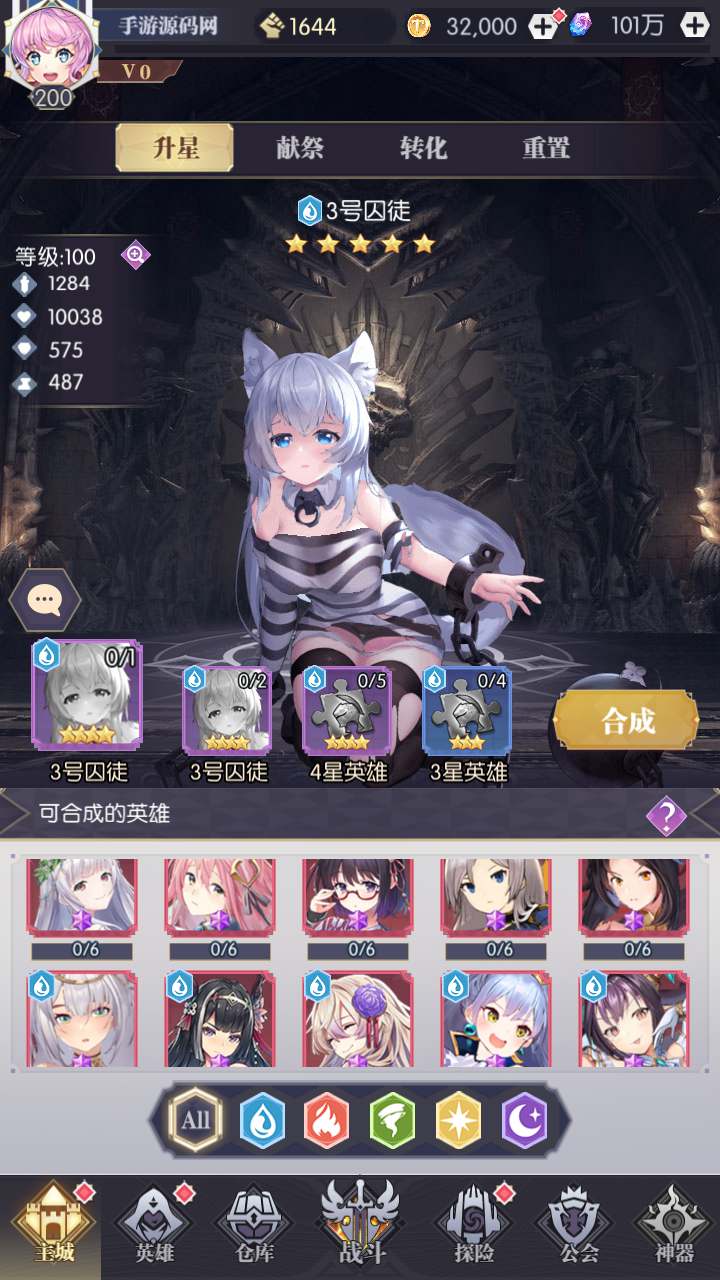
Task: Open the 转化 tab
Action: [x=423, y=148]
